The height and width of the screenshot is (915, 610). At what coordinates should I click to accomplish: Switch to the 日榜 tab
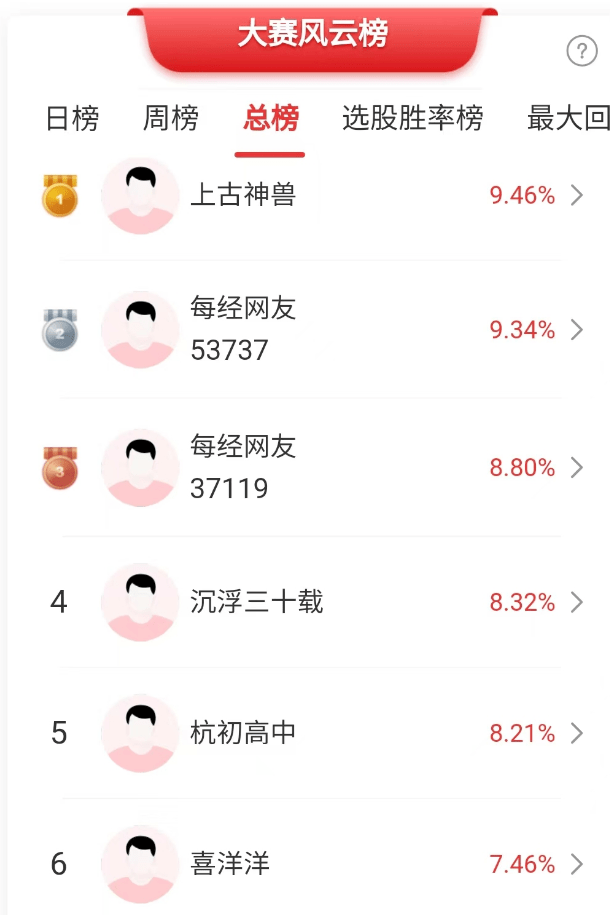click(x=73, y=119)
